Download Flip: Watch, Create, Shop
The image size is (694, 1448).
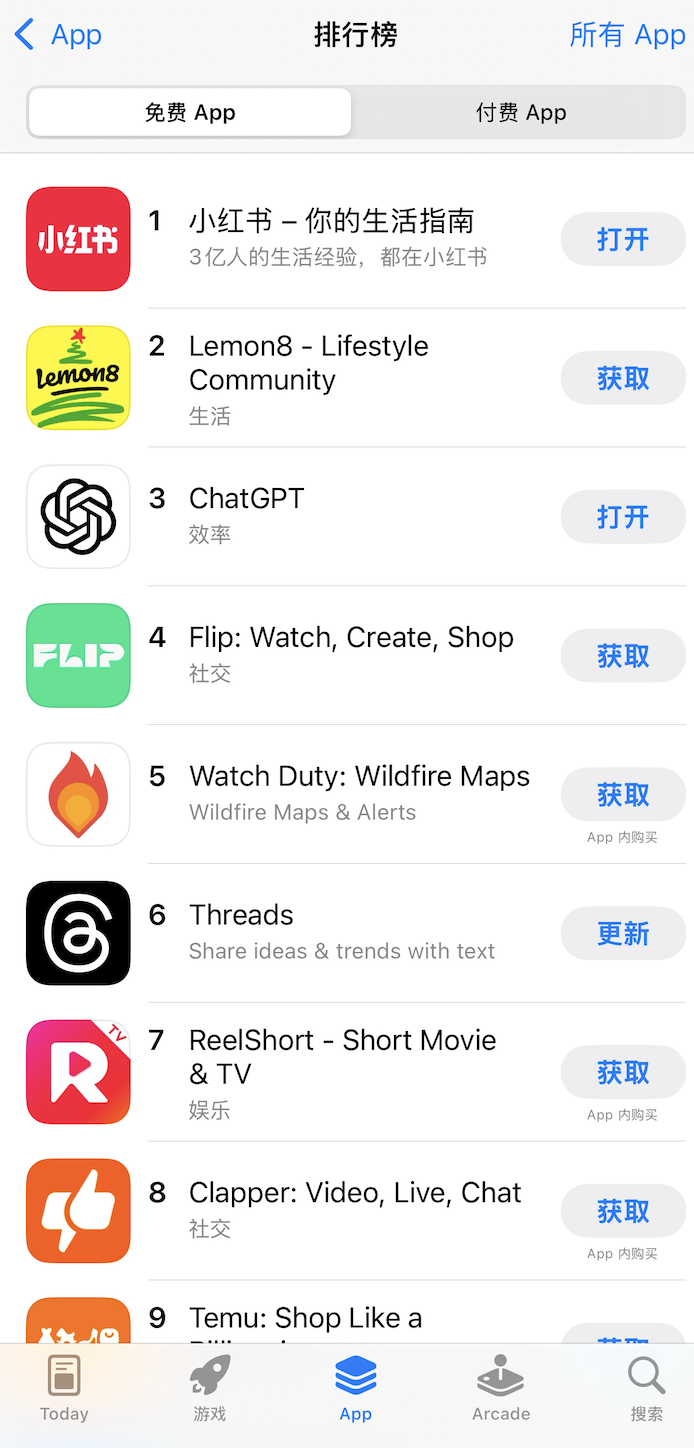tap(622, 656)
